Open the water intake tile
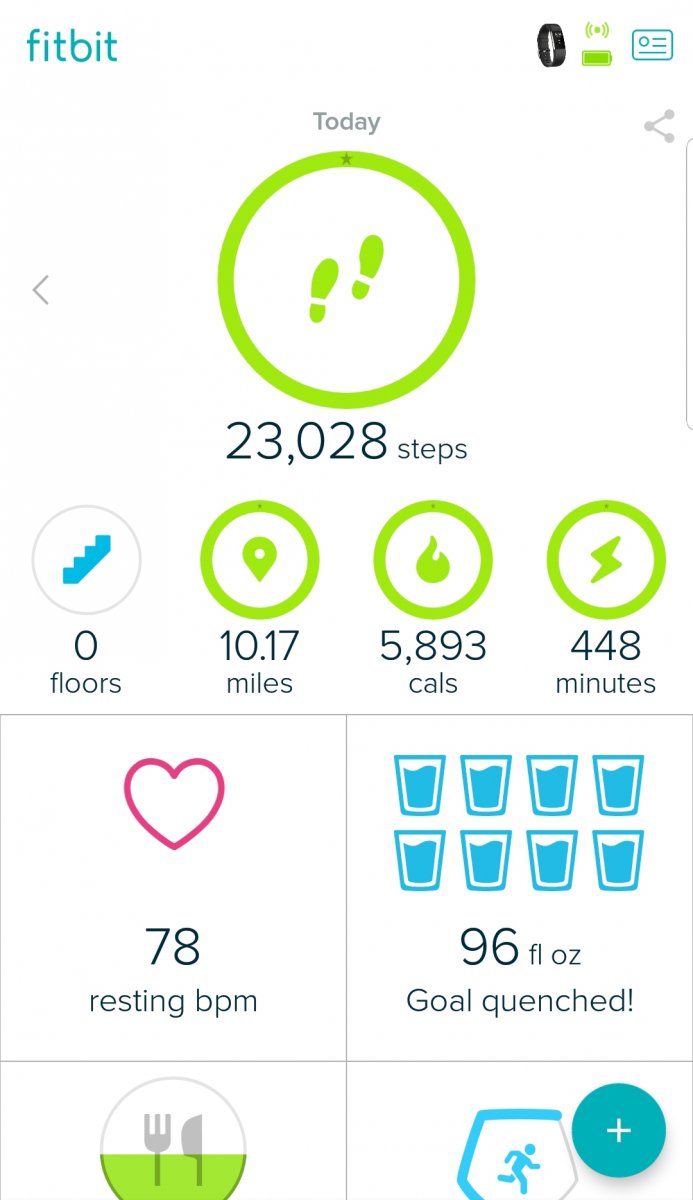The height and width of the screenshot is (1200, 693). coord(519,887)
